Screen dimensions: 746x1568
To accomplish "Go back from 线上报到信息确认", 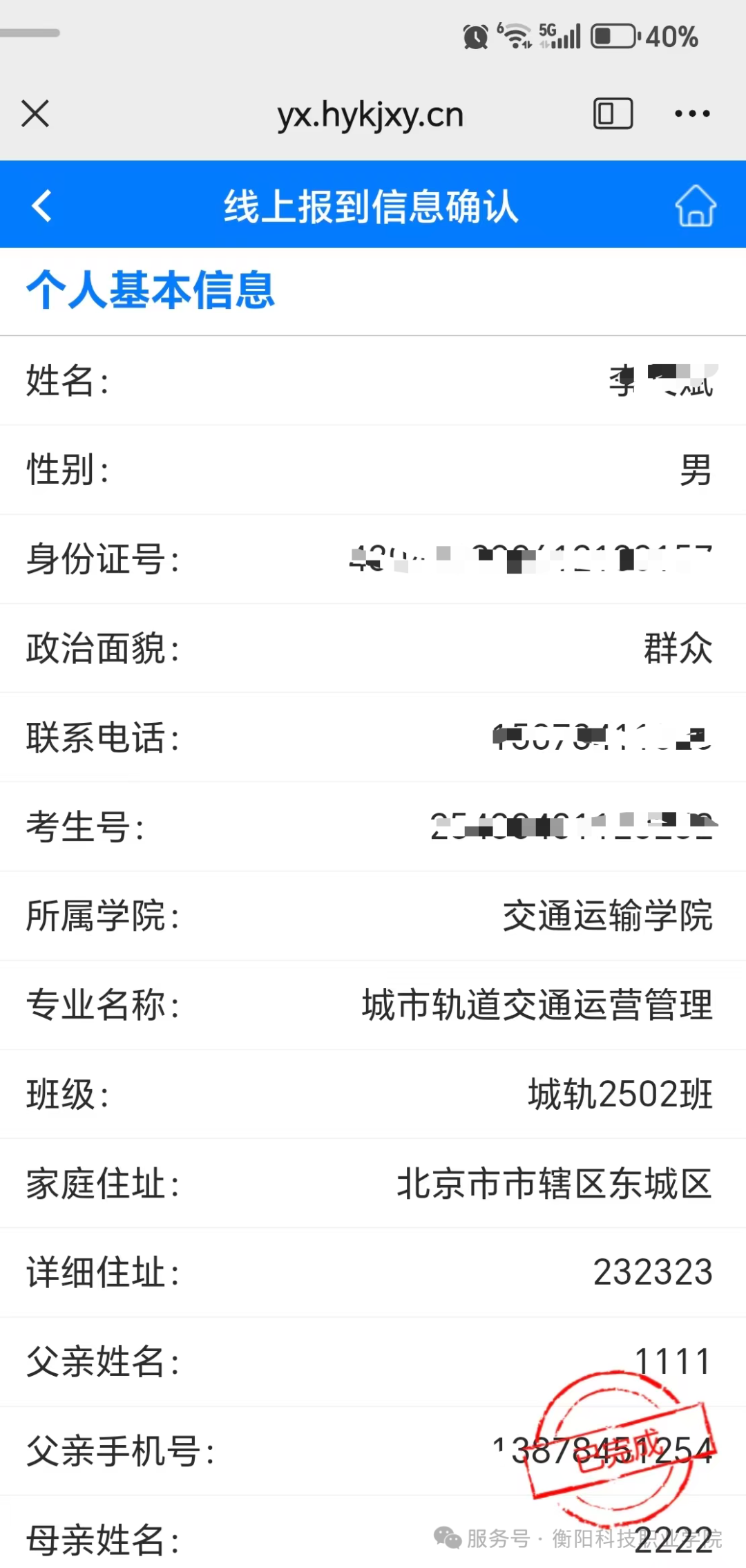I will click(42, 206).
